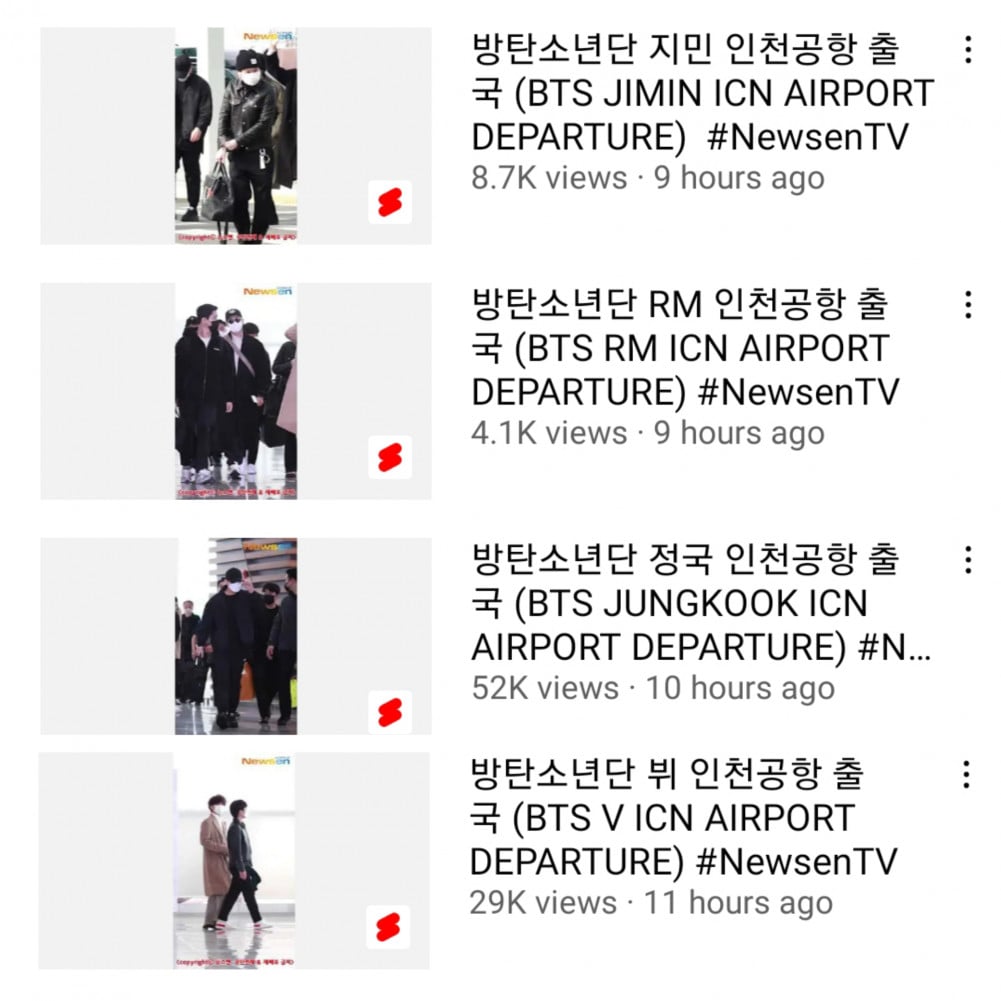Open more options for the RM video

click(966, 304)
